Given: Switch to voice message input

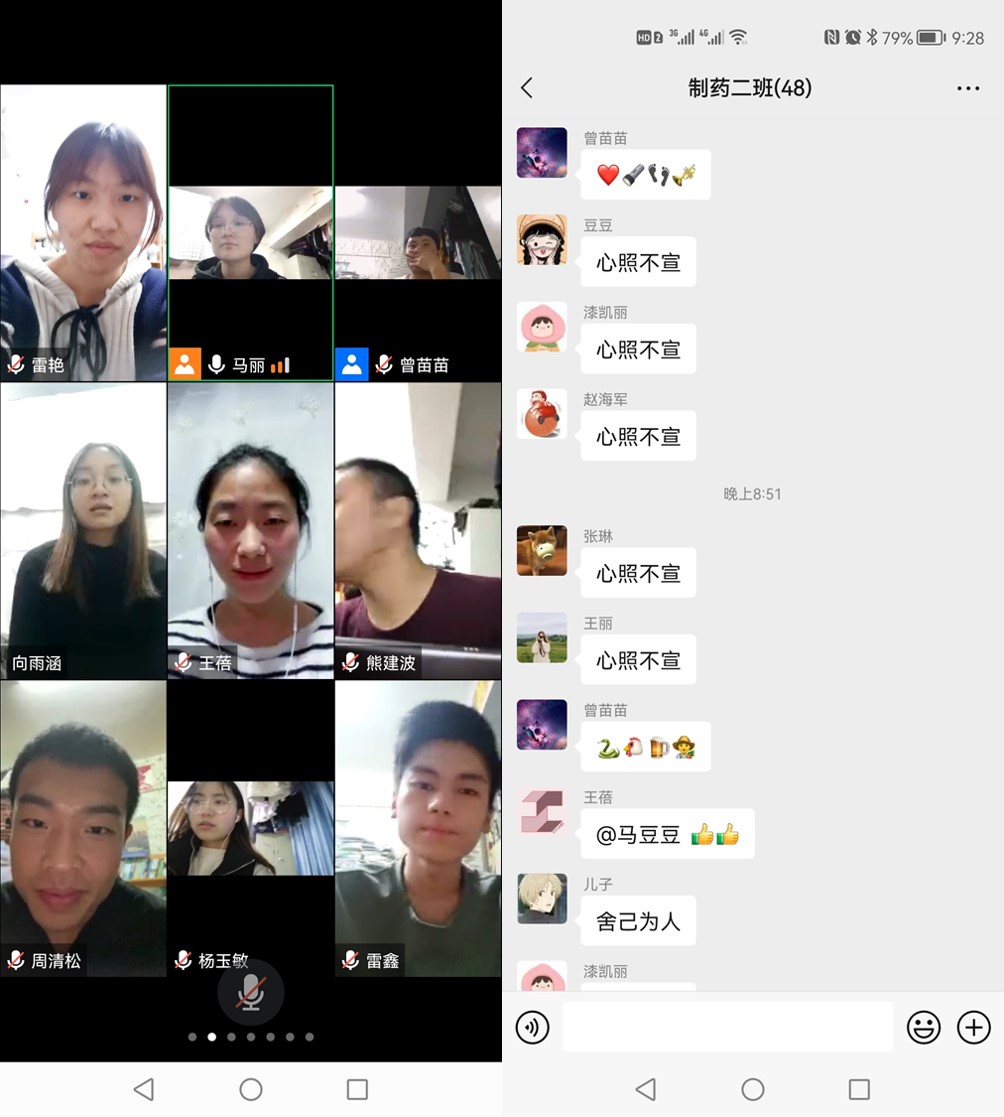Looking at the screenshot, I should tap(532, 1027).
